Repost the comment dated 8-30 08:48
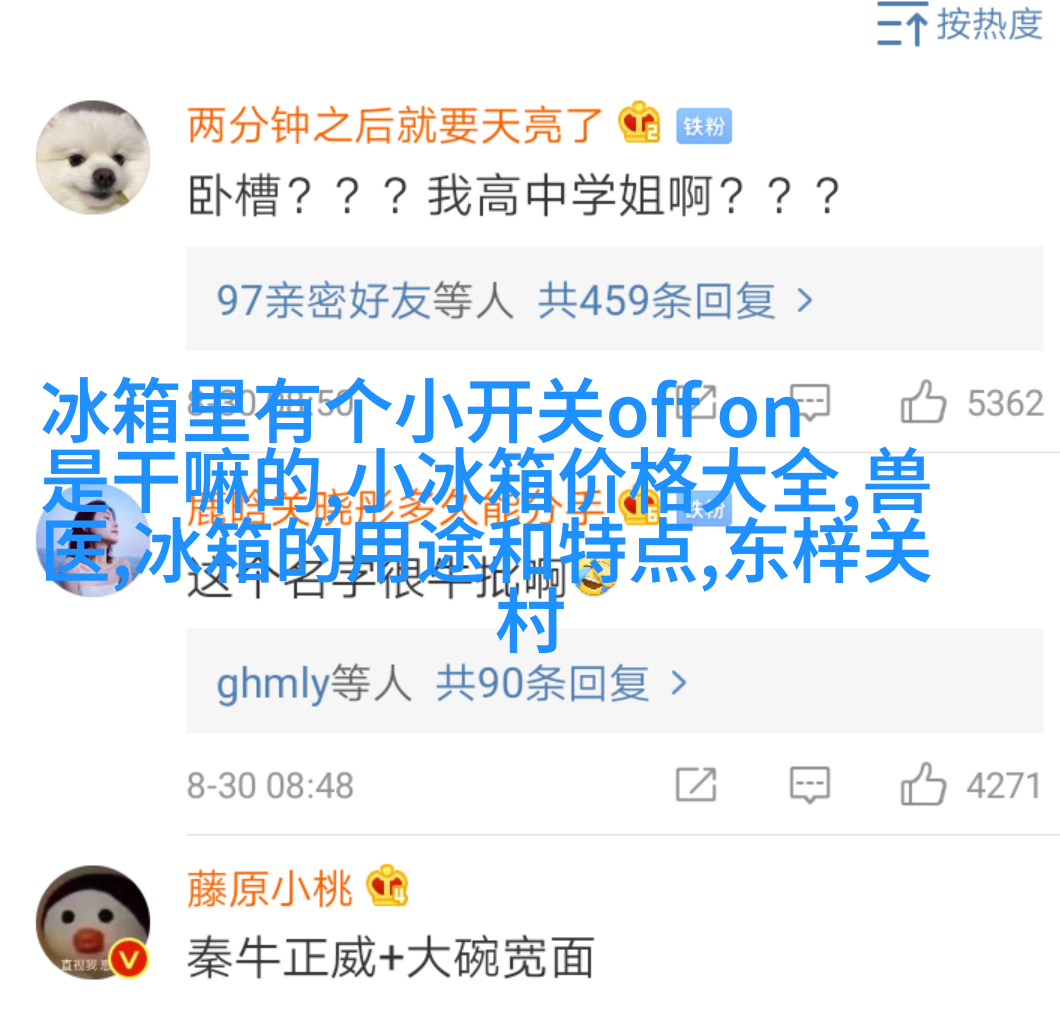 695,785
